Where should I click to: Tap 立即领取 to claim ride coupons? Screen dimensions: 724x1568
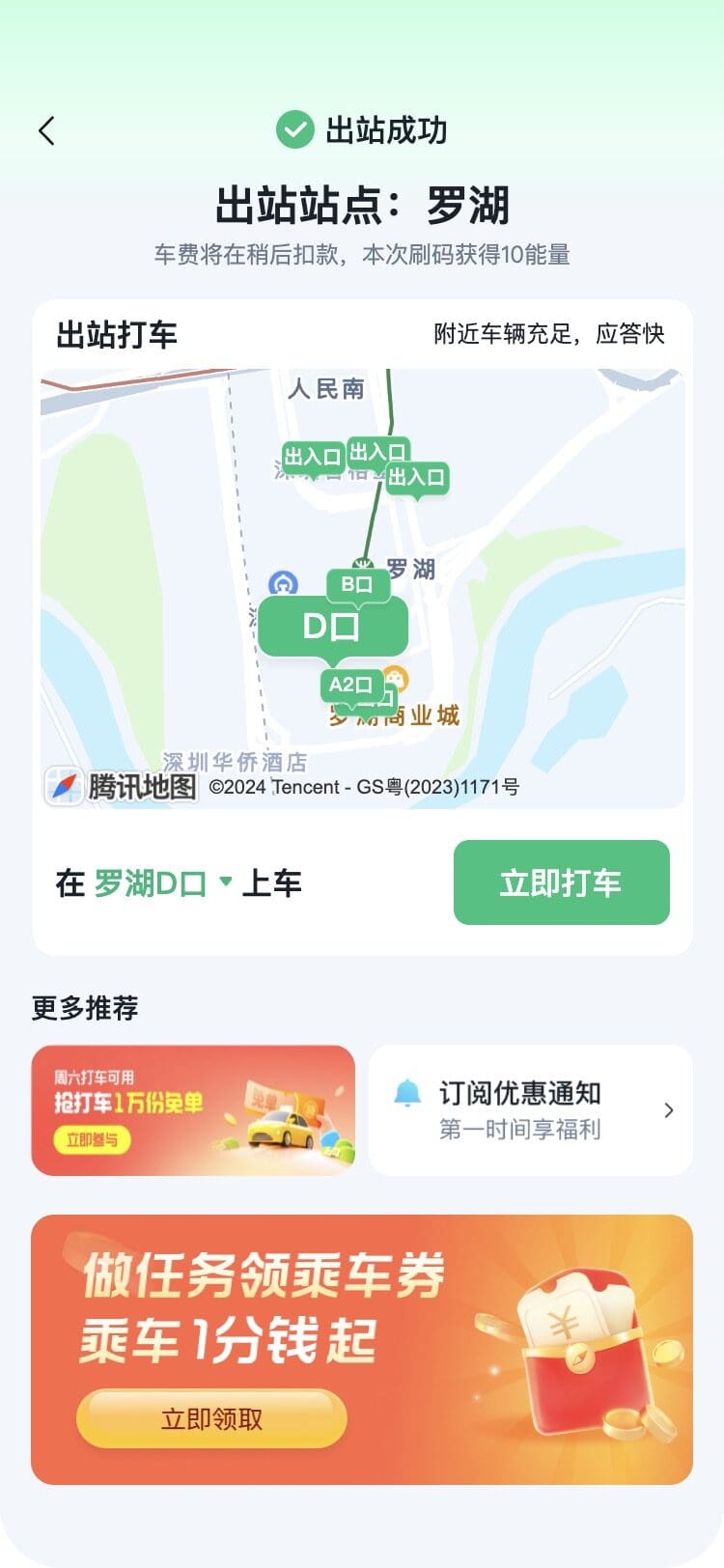tap(211, 1418)
